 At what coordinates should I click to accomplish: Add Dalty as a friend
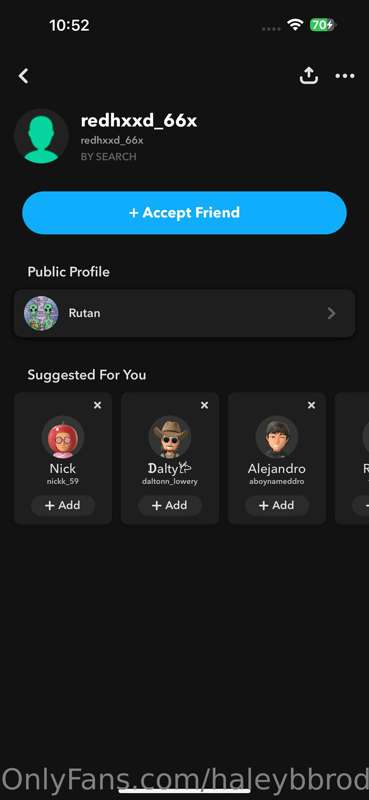pos(170,505)
